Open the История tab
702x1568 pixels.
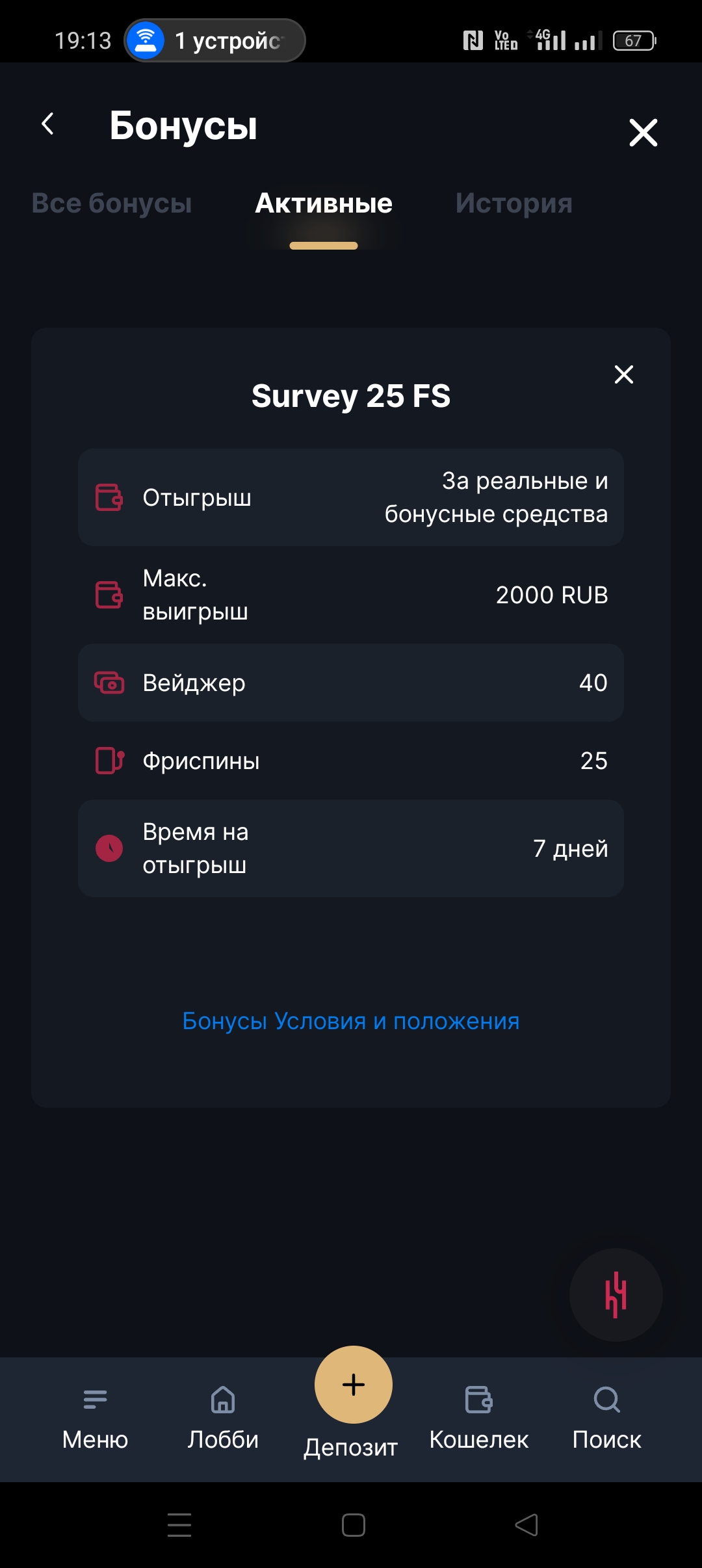(513, 203)
